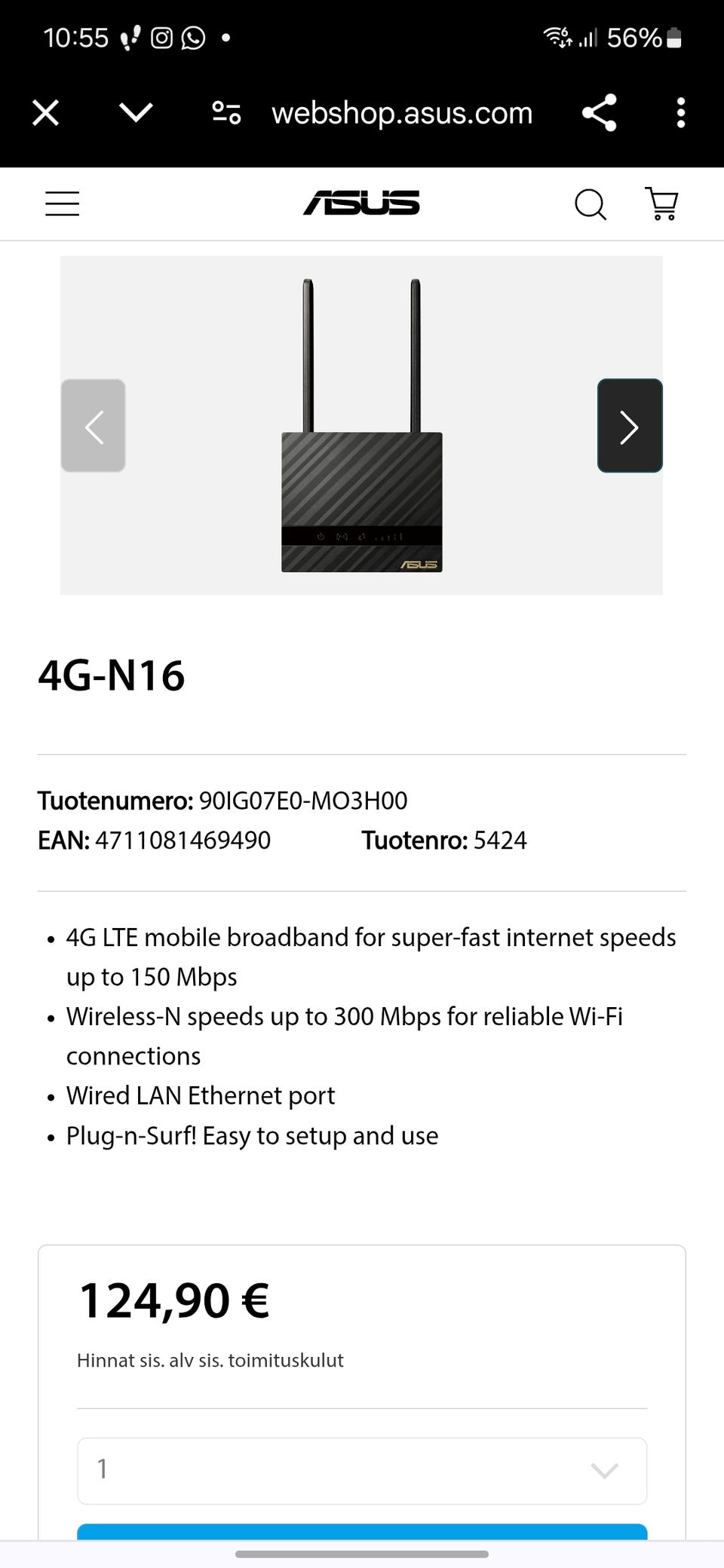This screenshot has height=1568, width=724.
Task: Open the site settings icon beside URL
Action: coord(226,113)
